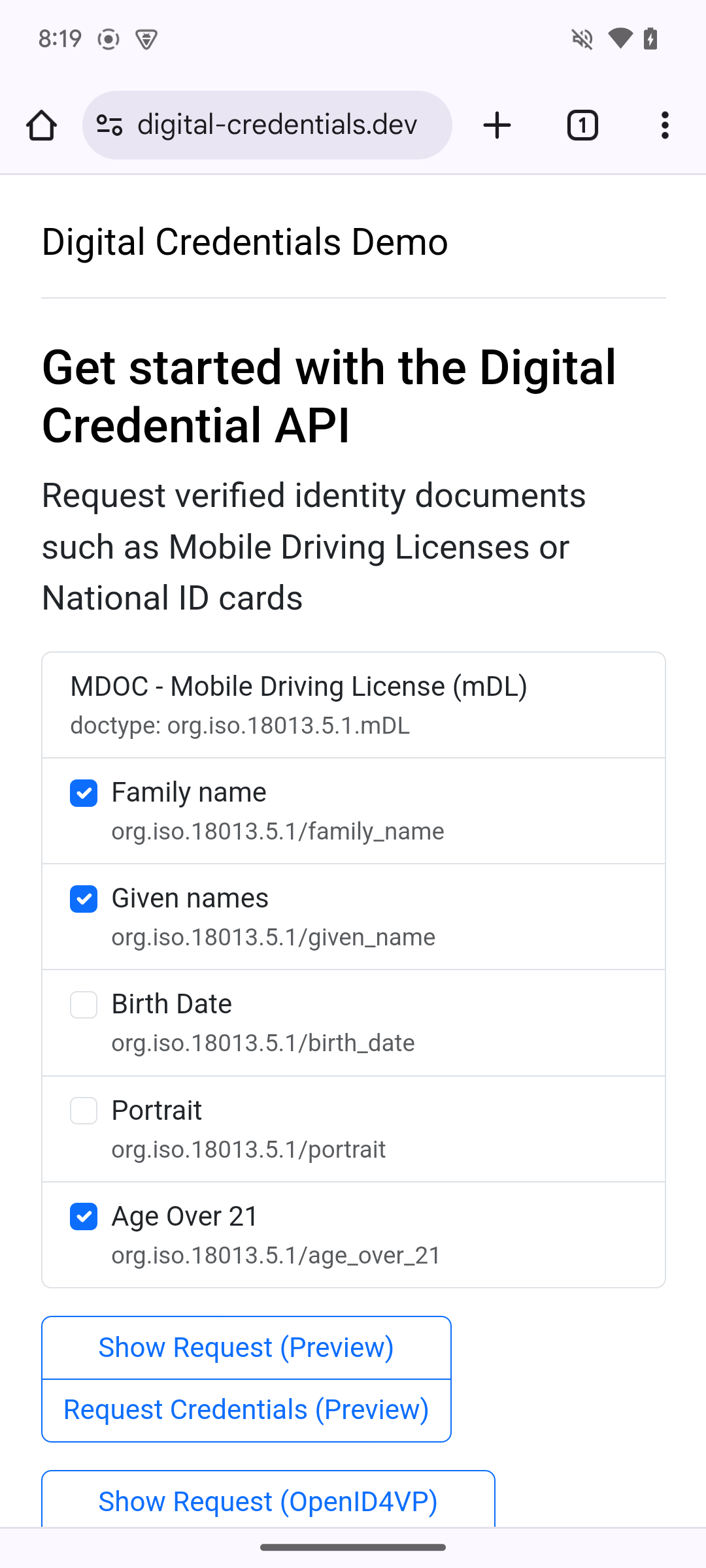706x1568 pixels.
Task: Check the Portrait checkbox
Action: (x=83, y=1111)
